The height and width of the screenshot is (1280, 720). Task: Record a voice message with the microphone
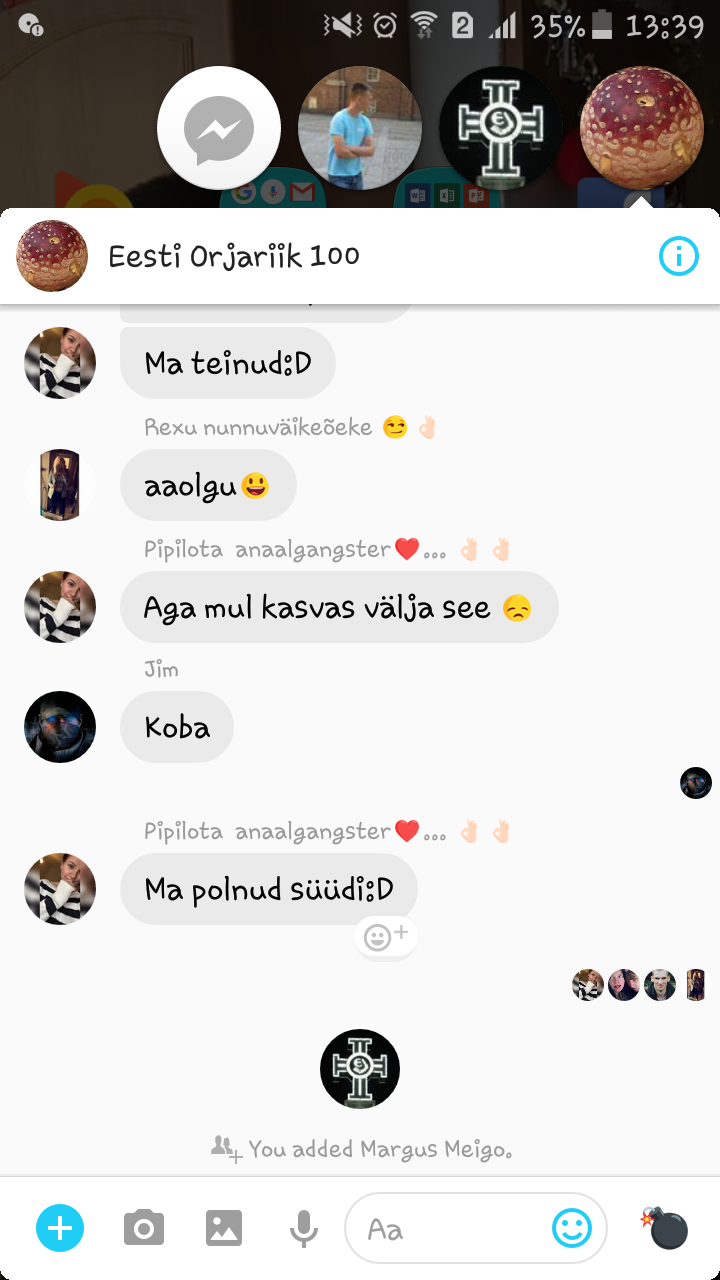[x=303, y=1228]
